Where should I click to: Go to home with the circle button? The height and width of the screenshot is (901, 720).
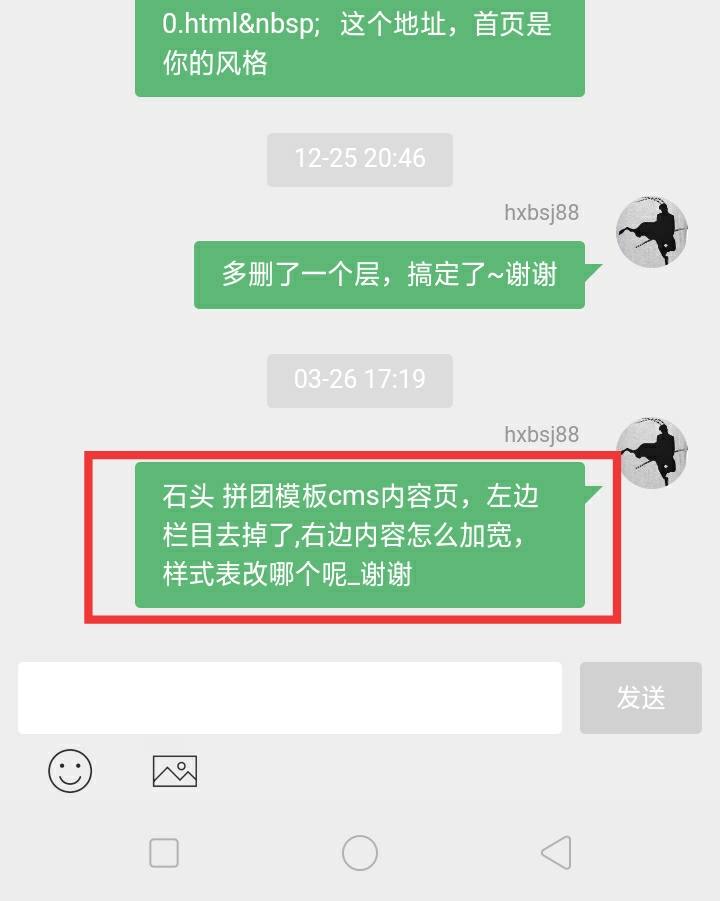(360, 853)
